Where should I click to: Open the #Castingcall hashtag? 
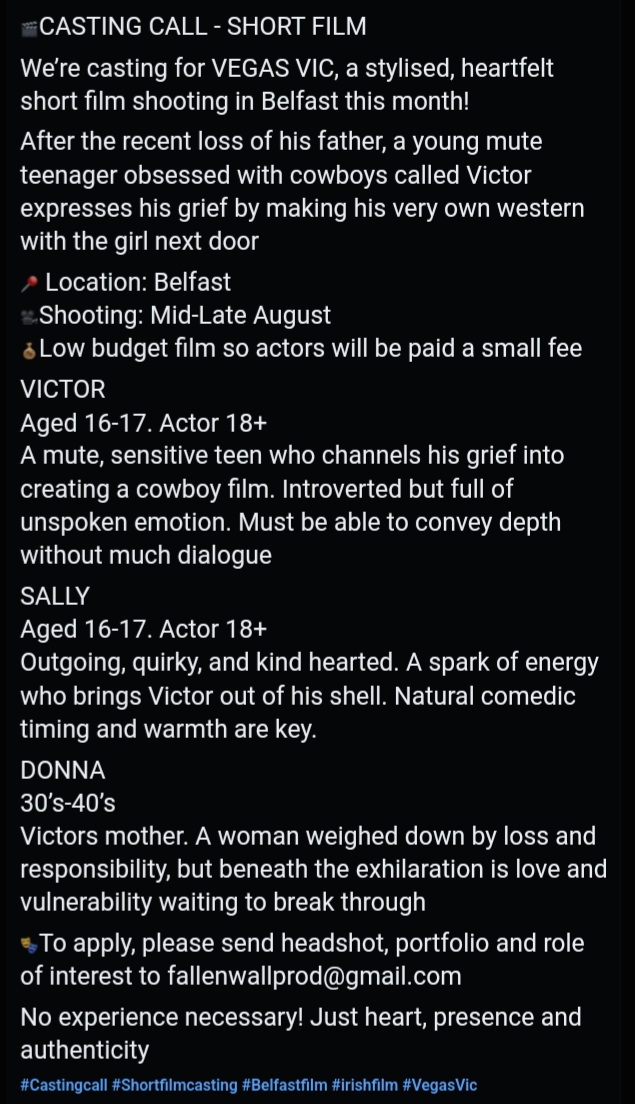click(64, 1085)
